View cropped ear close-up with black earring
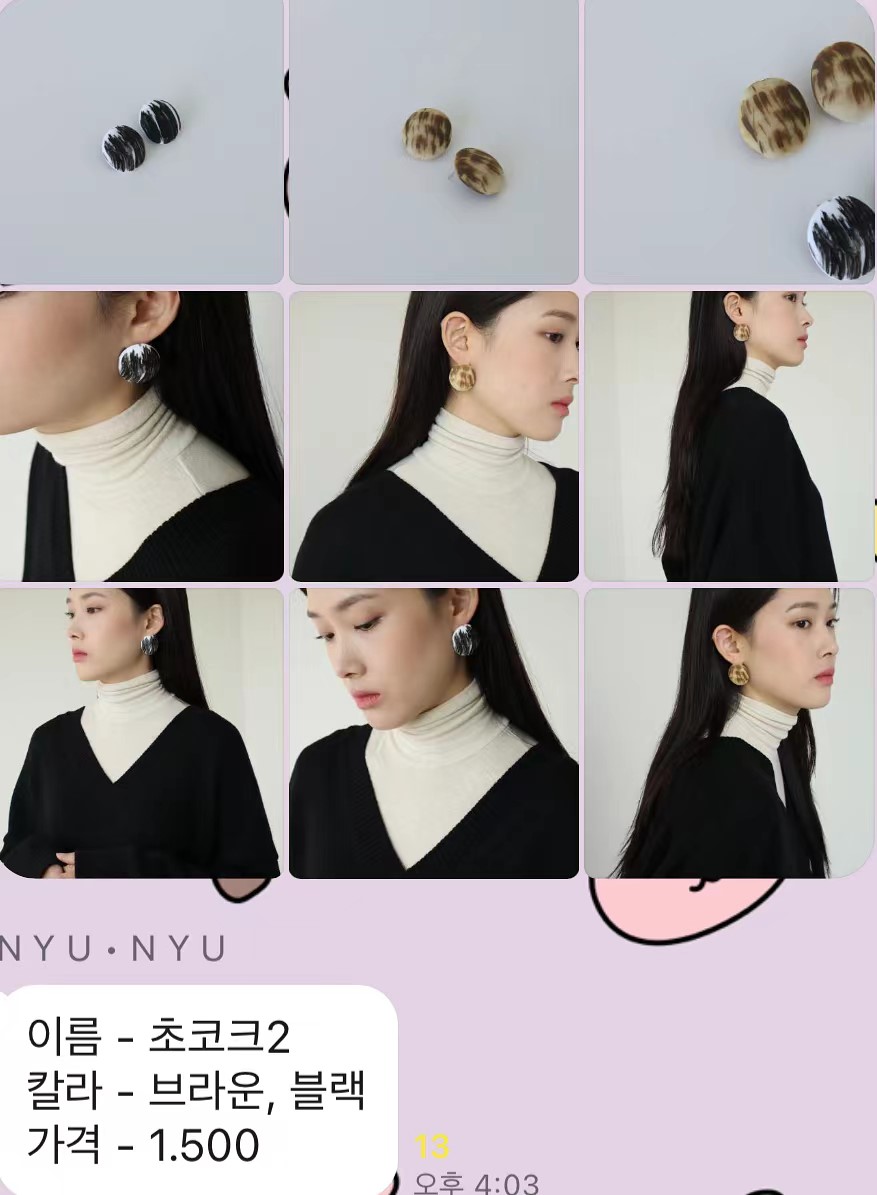Screen dimensions: 877x1195 (x=140, y=436)
